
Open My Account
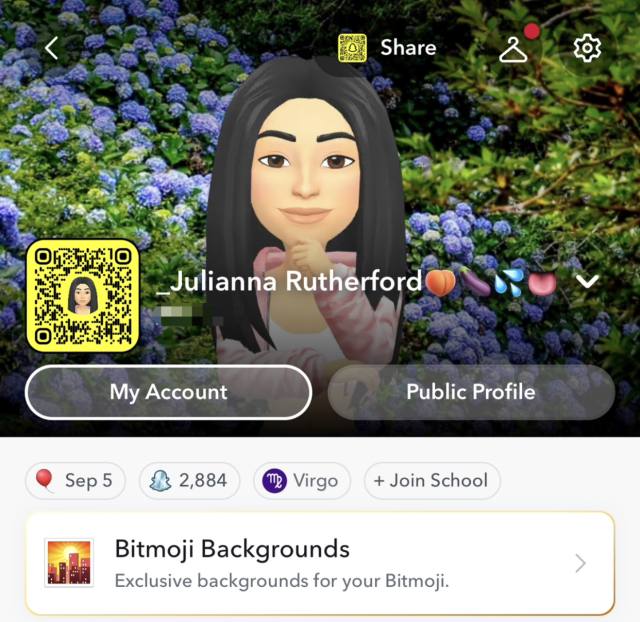(168, 392)
